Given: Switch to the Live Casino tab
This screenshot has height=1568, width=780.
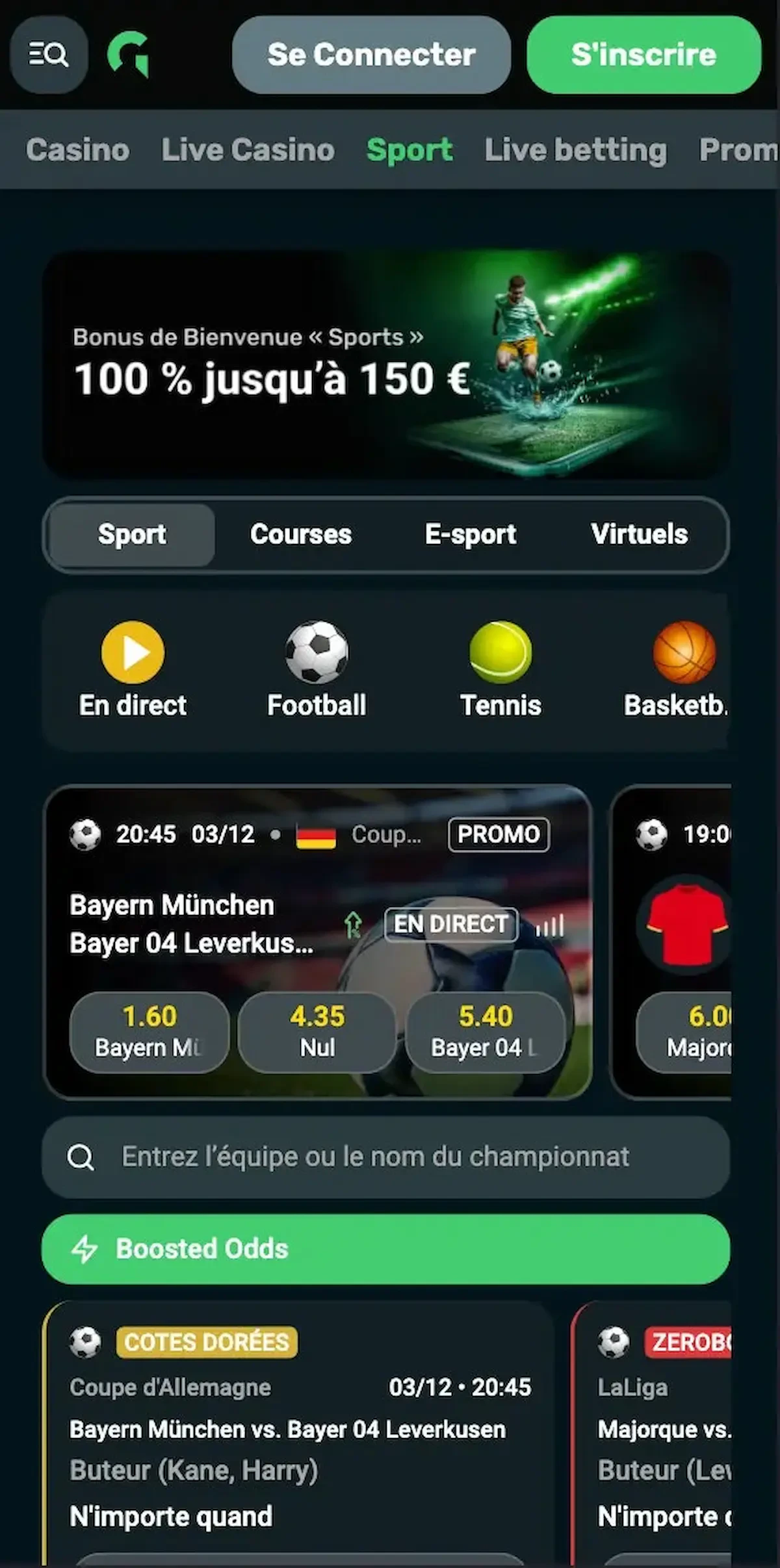Looking at the screenshot, I should click(248, 149).
